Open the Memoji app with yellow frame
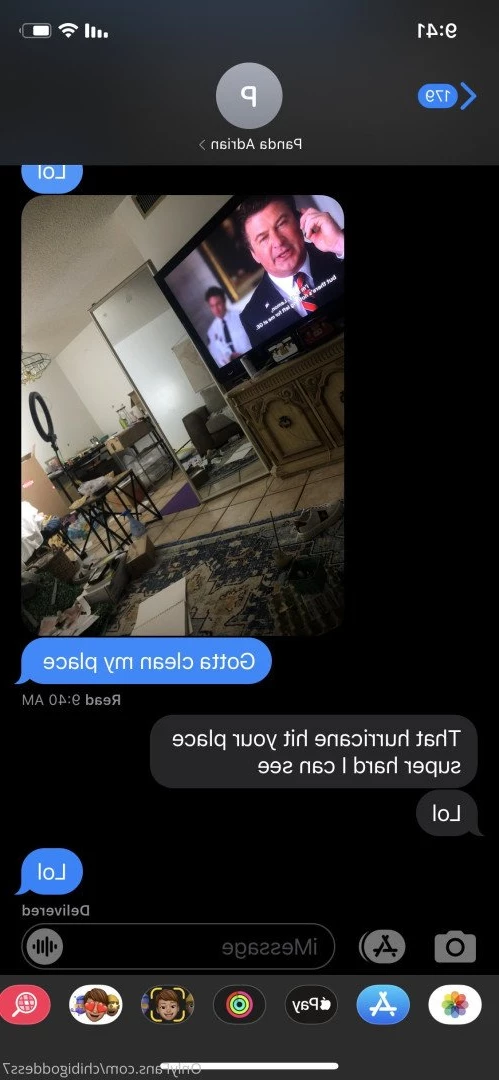The height and width of the screenshot is (1080, 499). [167, 1004]
